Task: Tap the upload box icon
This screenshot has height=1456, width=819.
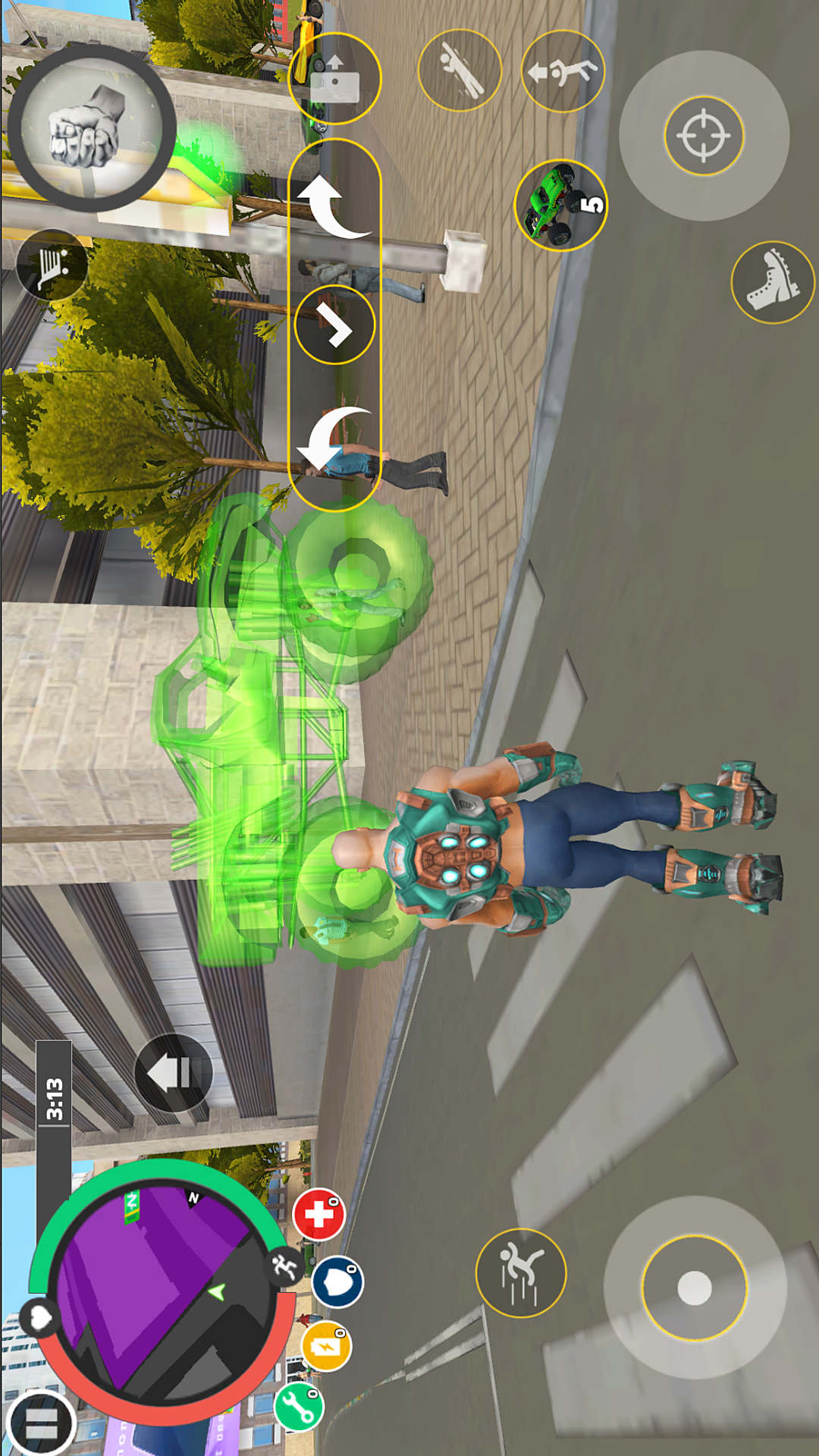Action: (334, 78)
